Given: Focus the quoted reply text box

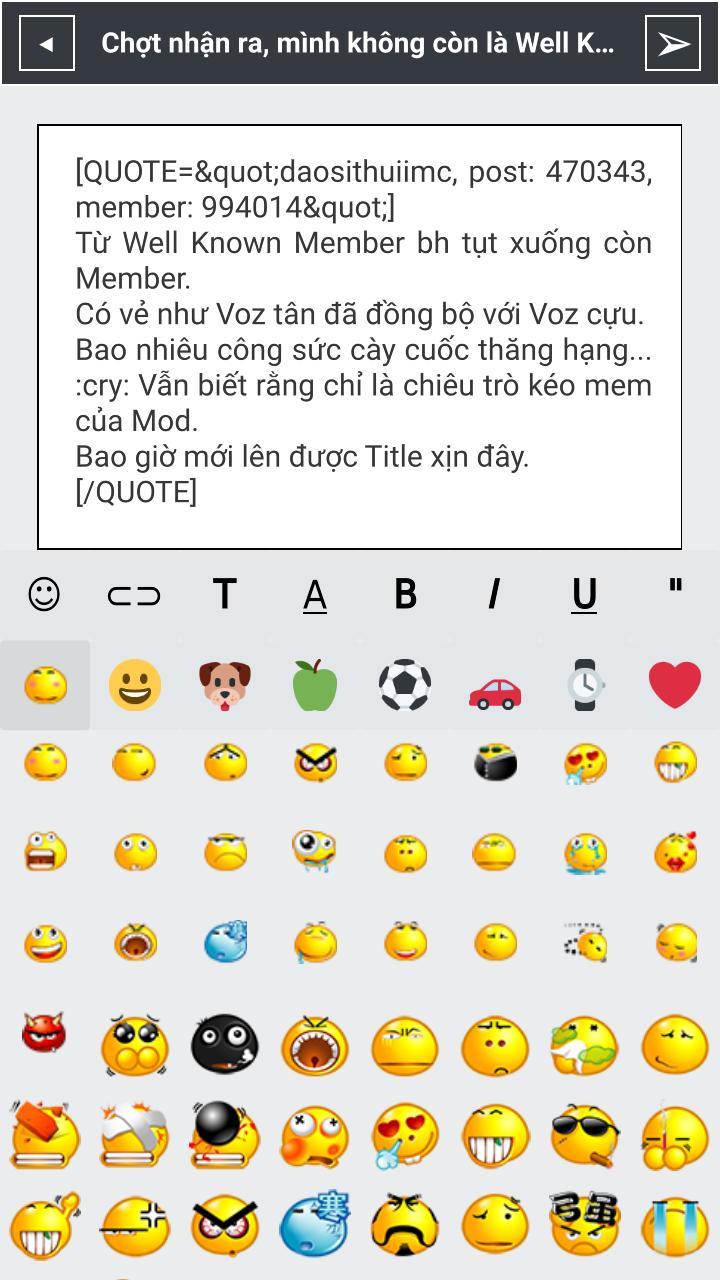Looking at the screenshot, I should 360,337.
